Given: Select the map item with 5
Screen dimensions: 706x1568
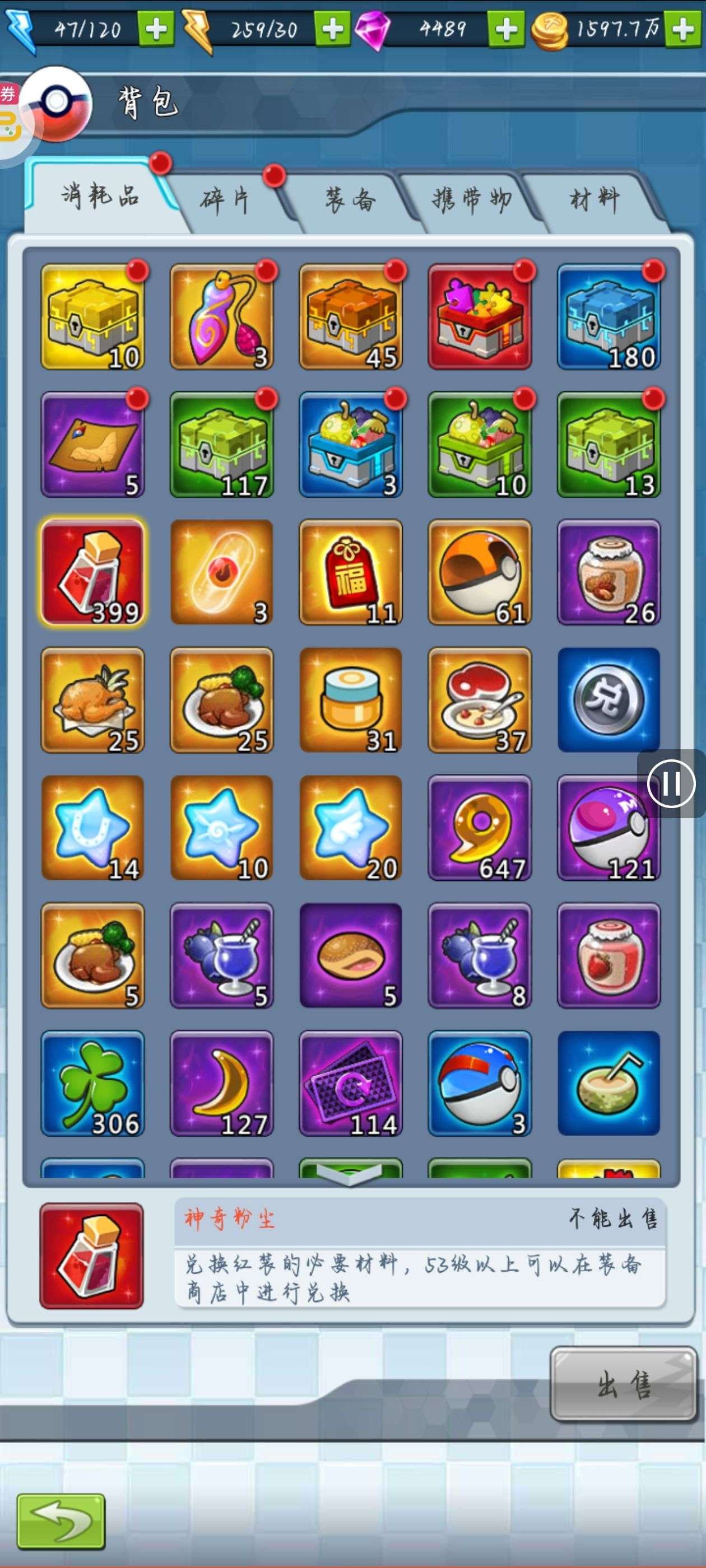Looking at the screenshot, I should click(92, 444).
